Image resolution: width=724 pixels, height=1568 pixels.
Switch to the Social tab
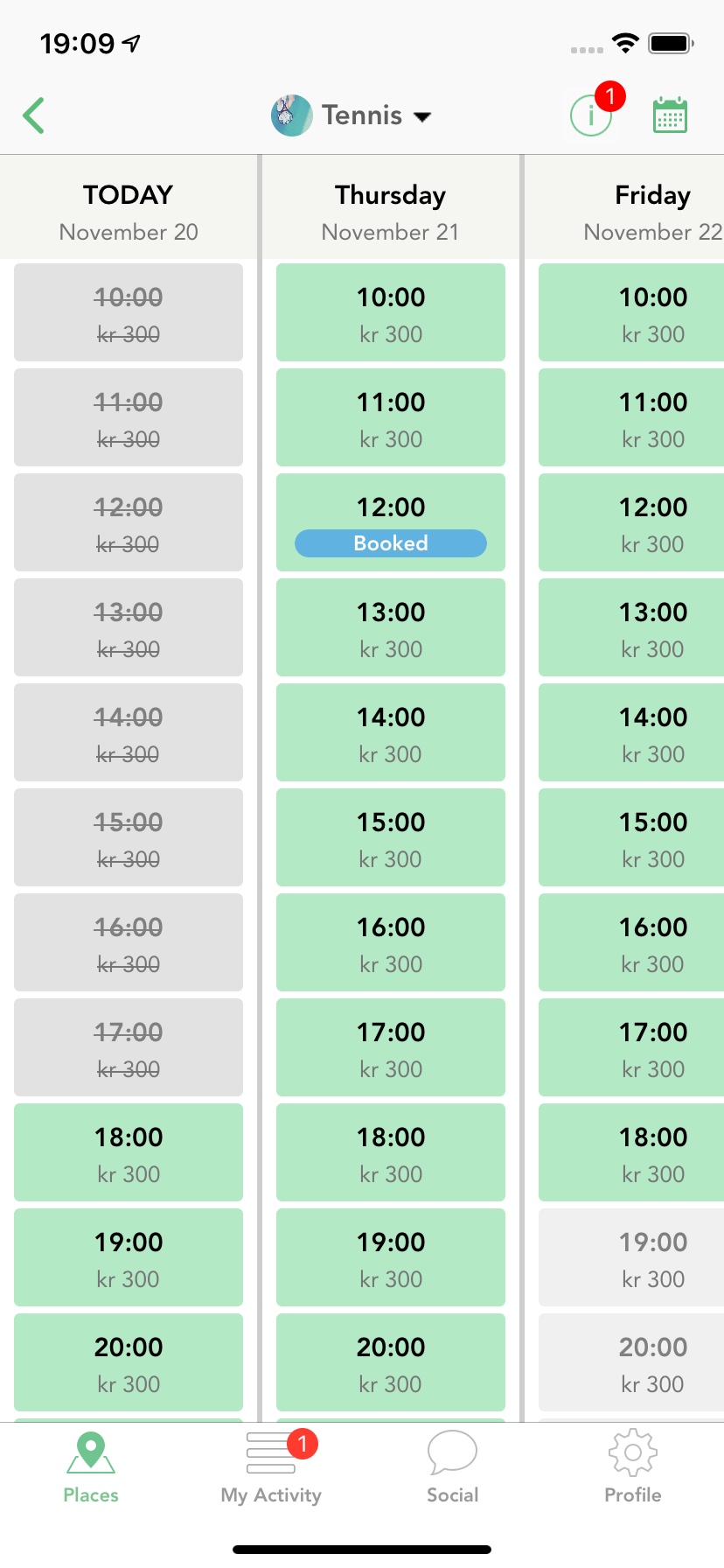[452, 1467]
